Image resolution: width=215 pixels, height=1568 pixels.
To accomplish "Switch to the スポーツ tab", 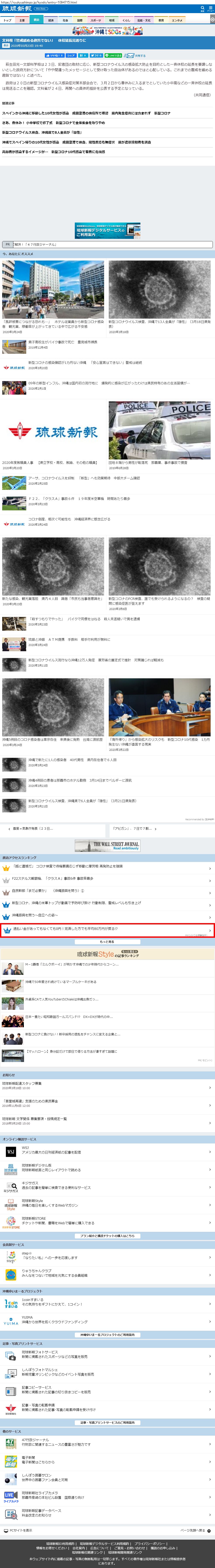I will [x=96, y=20].
